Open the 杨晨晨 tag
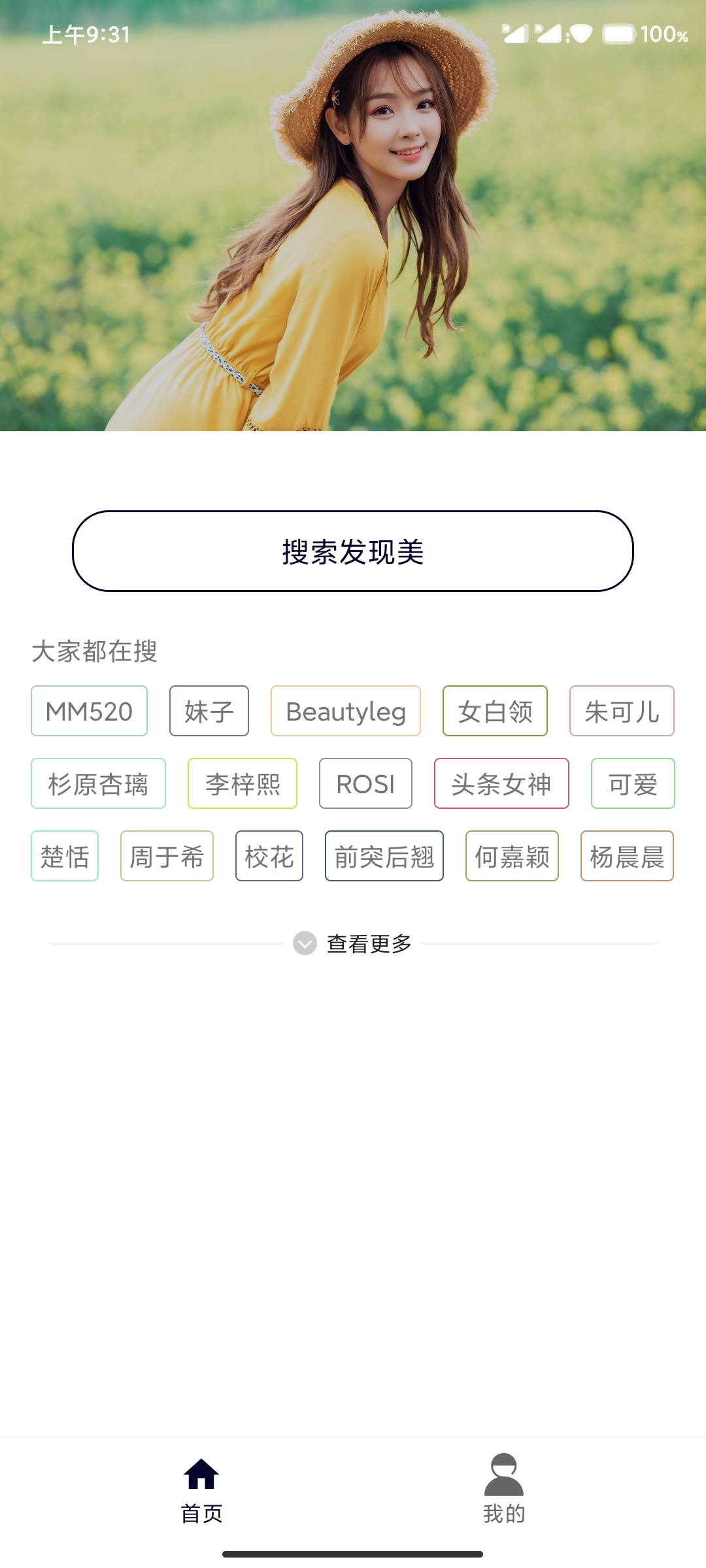706x1568 pixels. tap(627, 856)
